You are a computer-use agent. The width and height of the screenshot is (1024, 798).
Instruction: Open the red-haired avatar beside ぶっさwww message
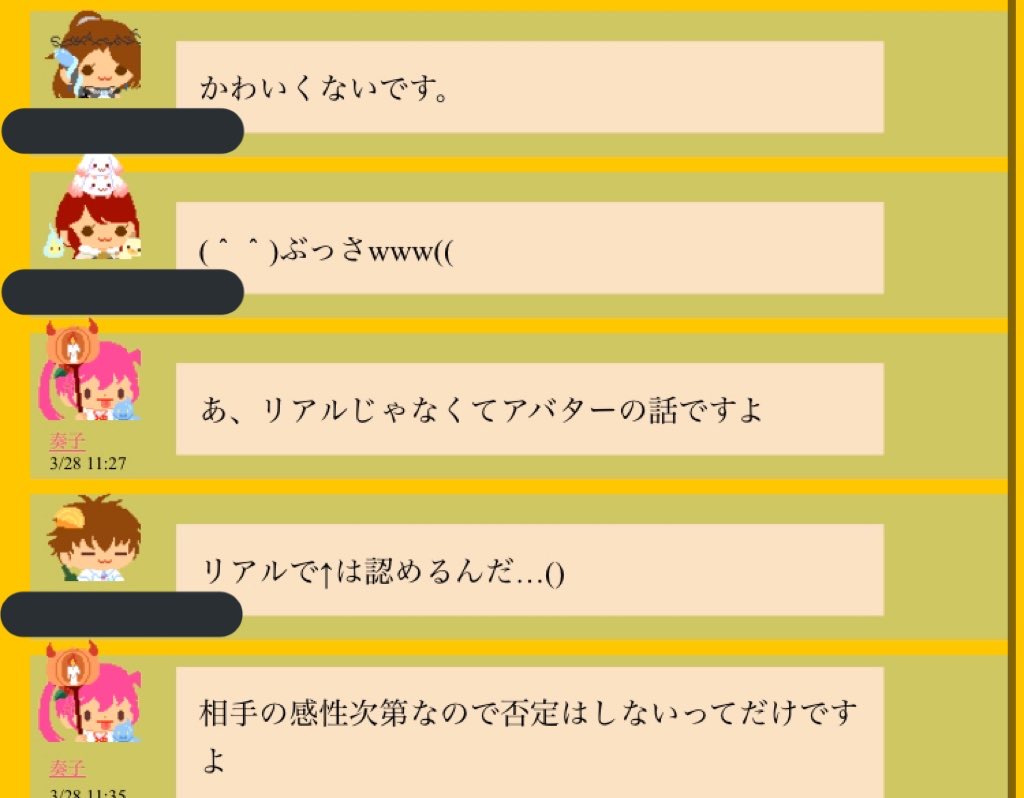click(x=93, y=212)
